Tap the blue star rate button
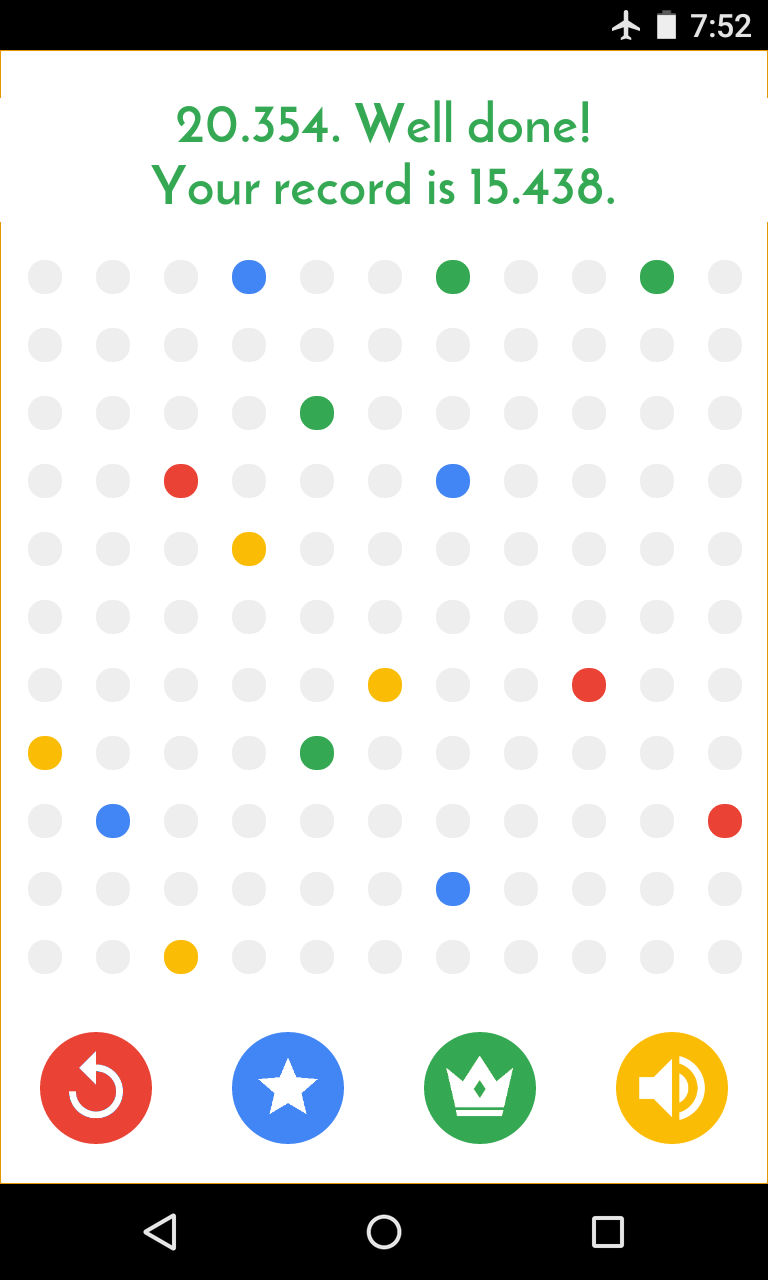 click(288, 1088)
